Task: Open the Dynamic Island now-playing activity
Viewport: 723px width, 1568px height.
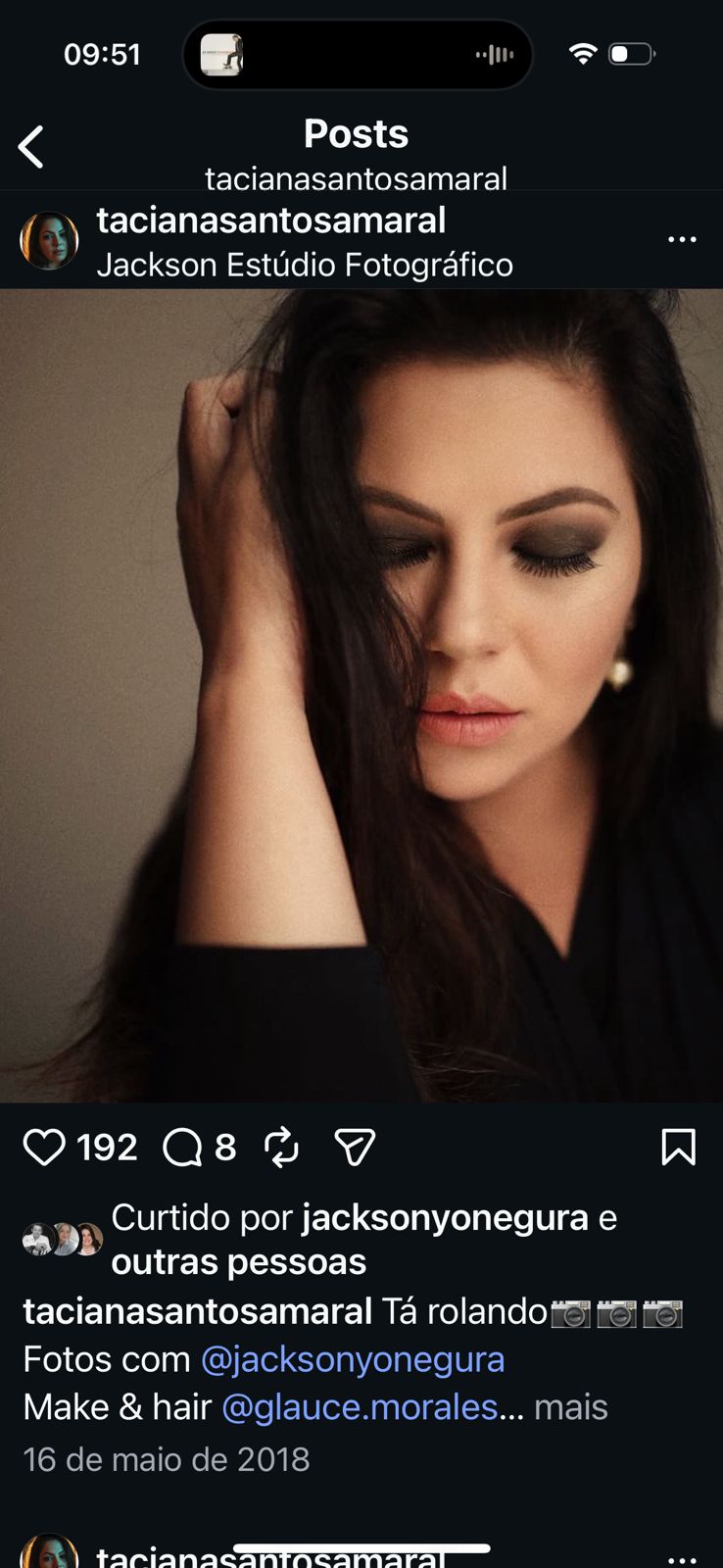Action: click(358, 55)
